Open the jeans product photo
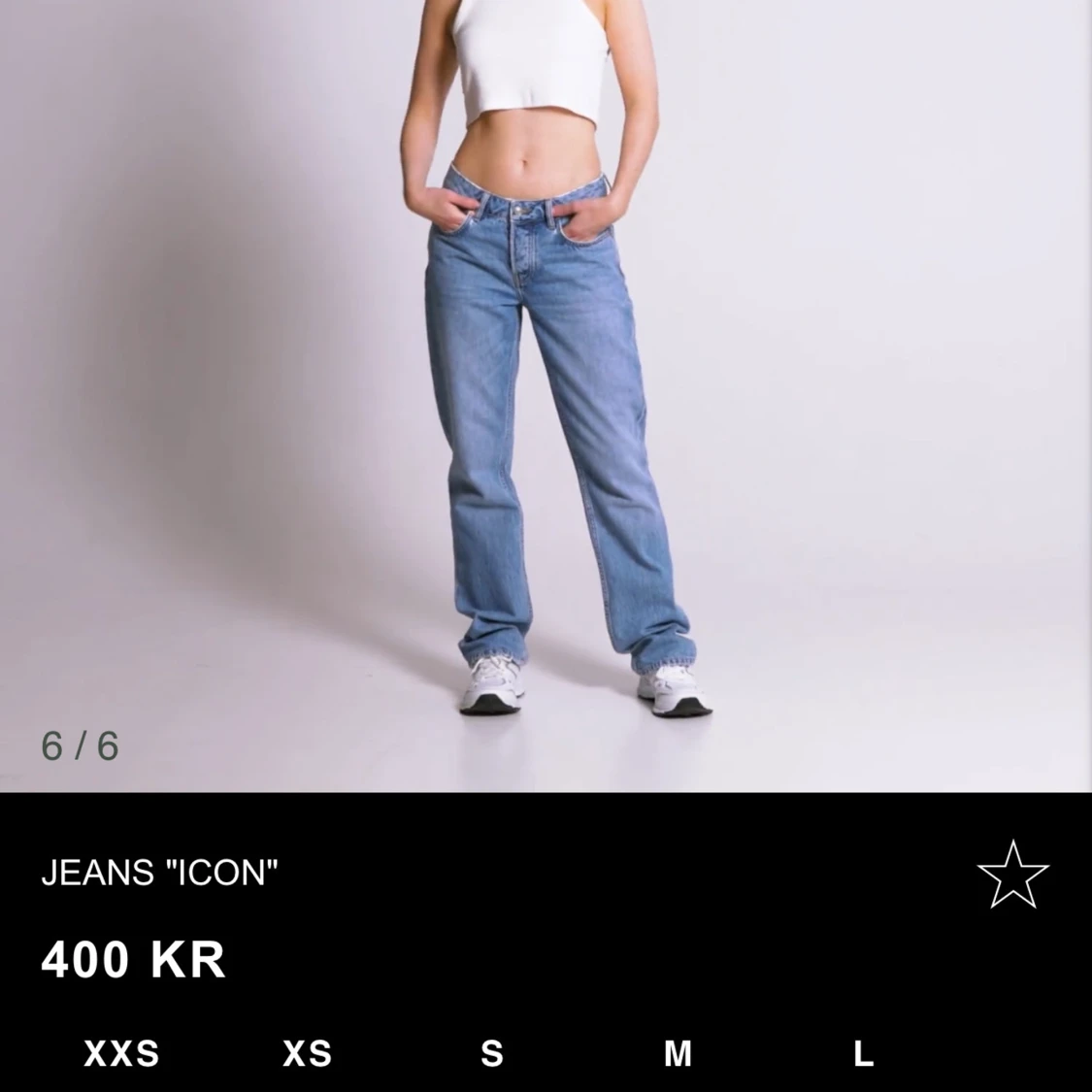 point(546,388)
